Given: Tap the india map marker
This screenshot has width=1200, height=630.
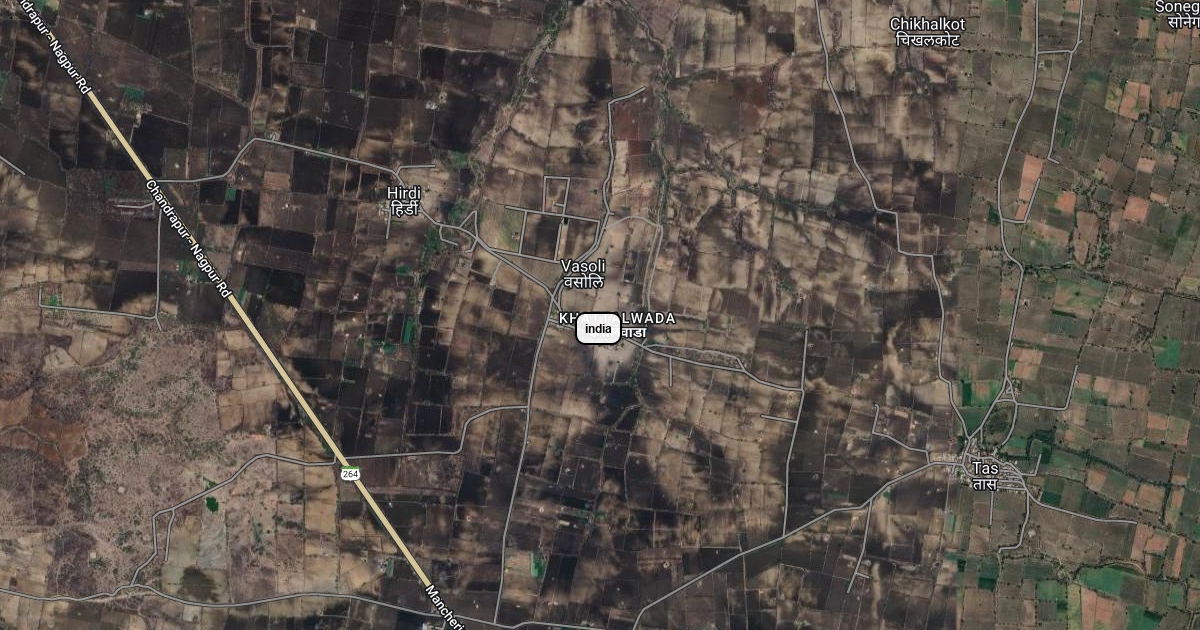Looking at the screenshot, I should 598,328.
